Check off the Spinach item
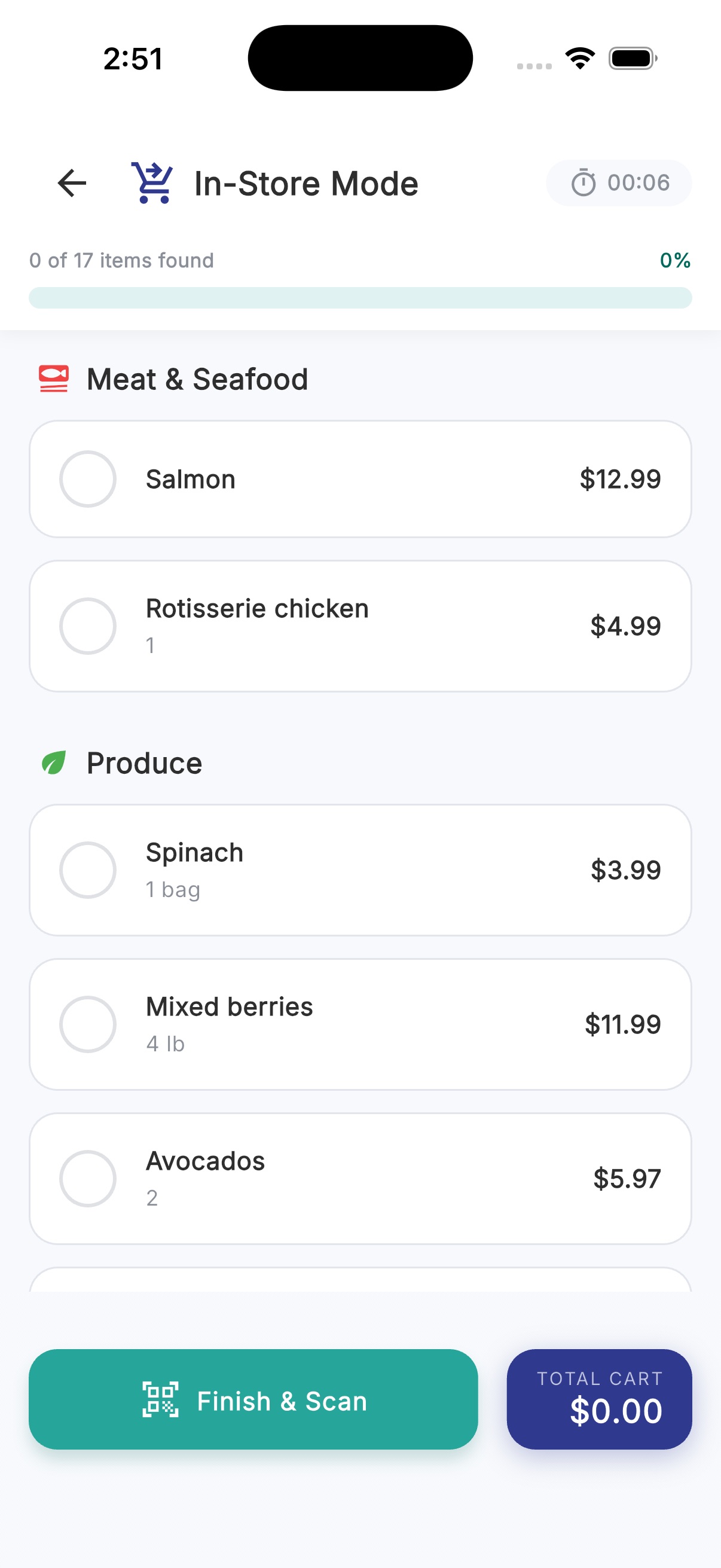 pos(88,870)
